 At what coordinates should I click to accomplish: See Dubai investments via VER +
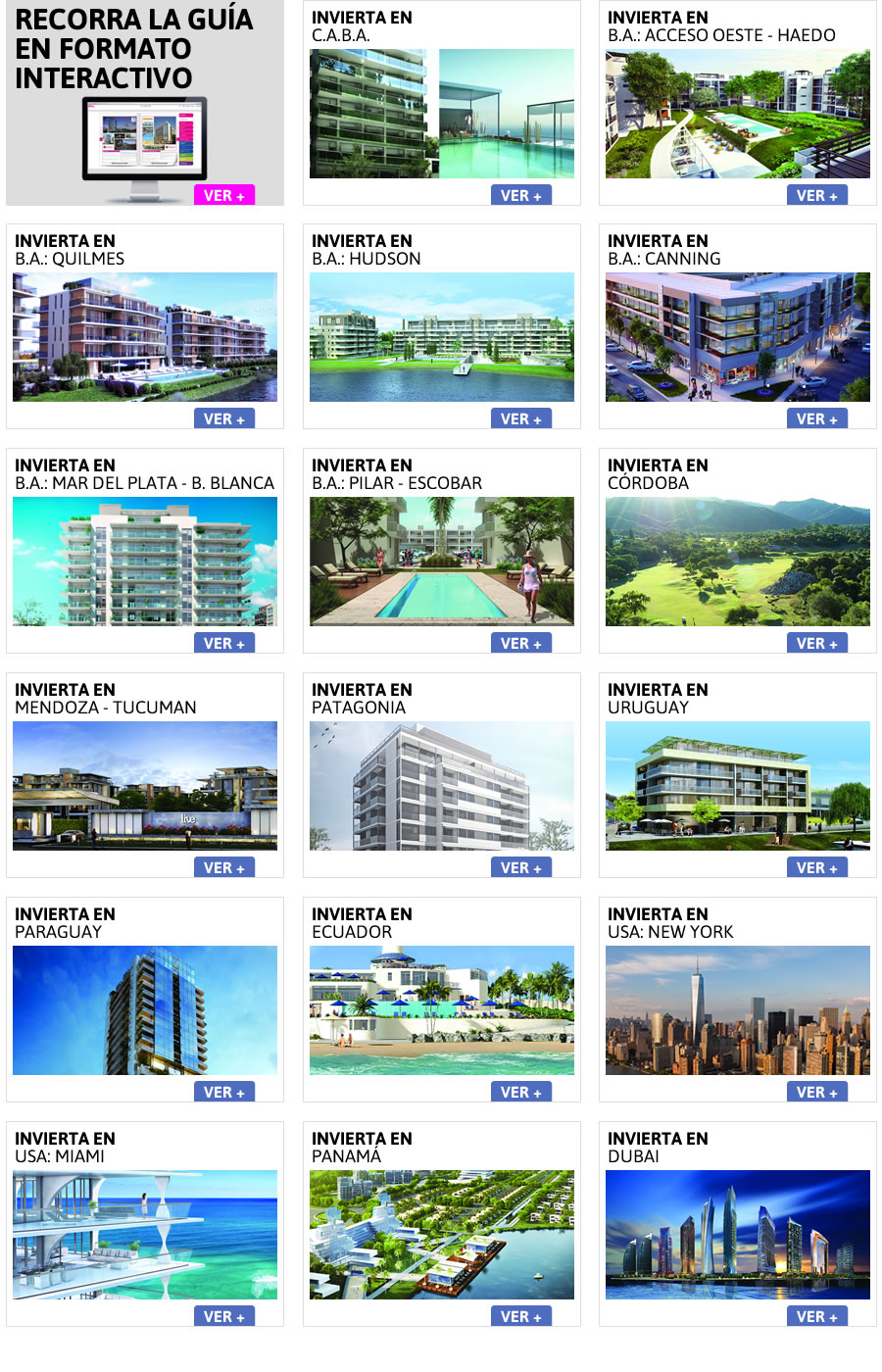(816, 1316)
